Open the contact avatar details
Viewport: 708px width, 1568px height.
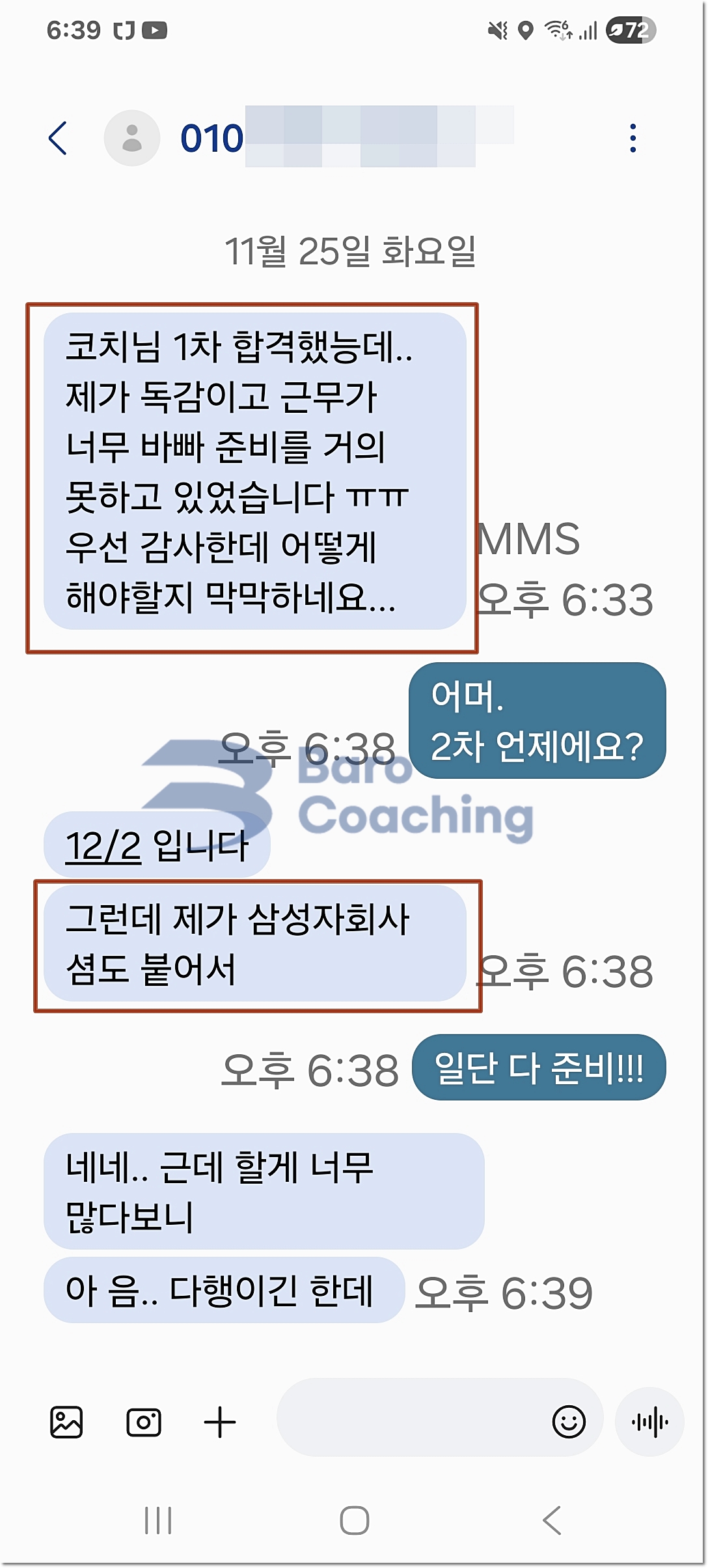click(x=132, y=138)
